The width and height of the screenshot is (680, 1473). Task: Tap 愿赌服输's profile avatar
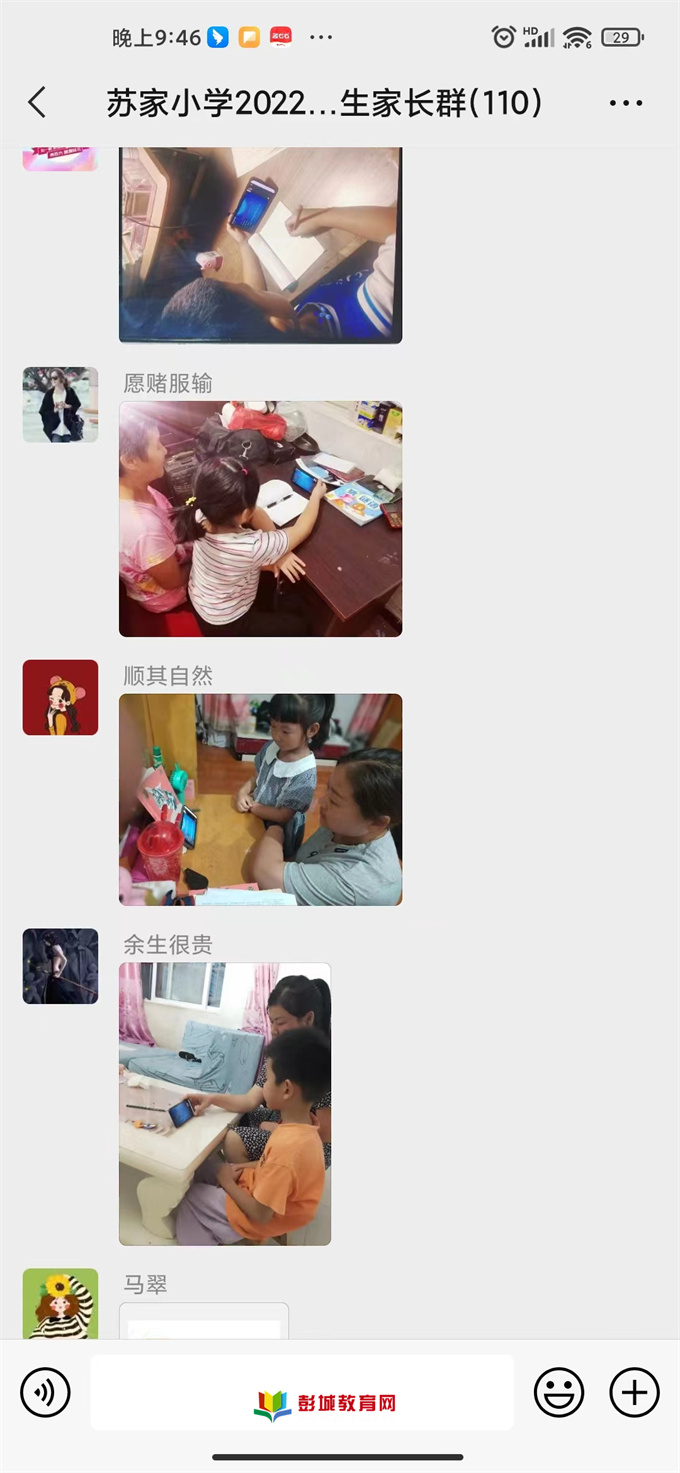[x=60, y=405]
